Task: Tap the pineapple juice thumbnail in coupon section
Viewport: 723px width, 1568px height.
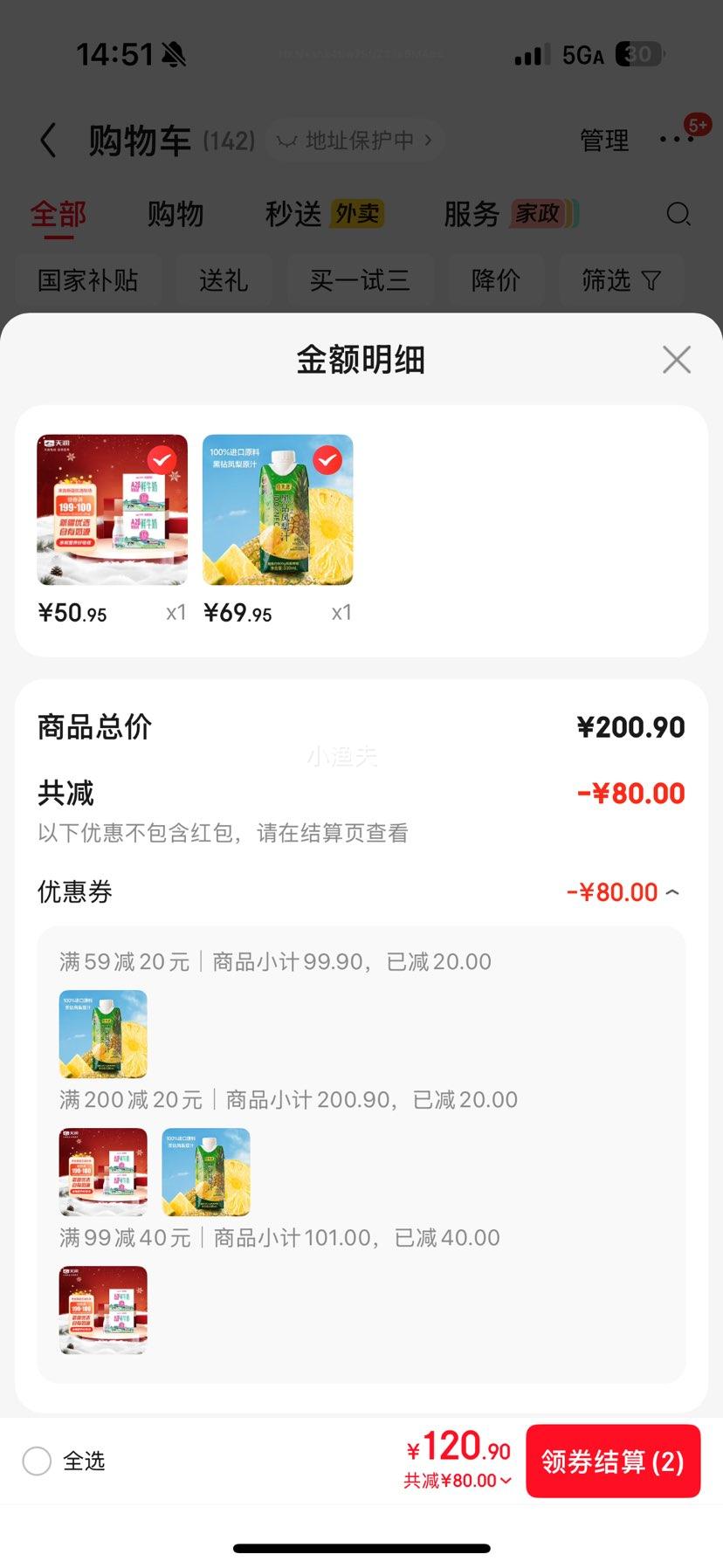Action: pyautogui.click(x=102, y=1034)
